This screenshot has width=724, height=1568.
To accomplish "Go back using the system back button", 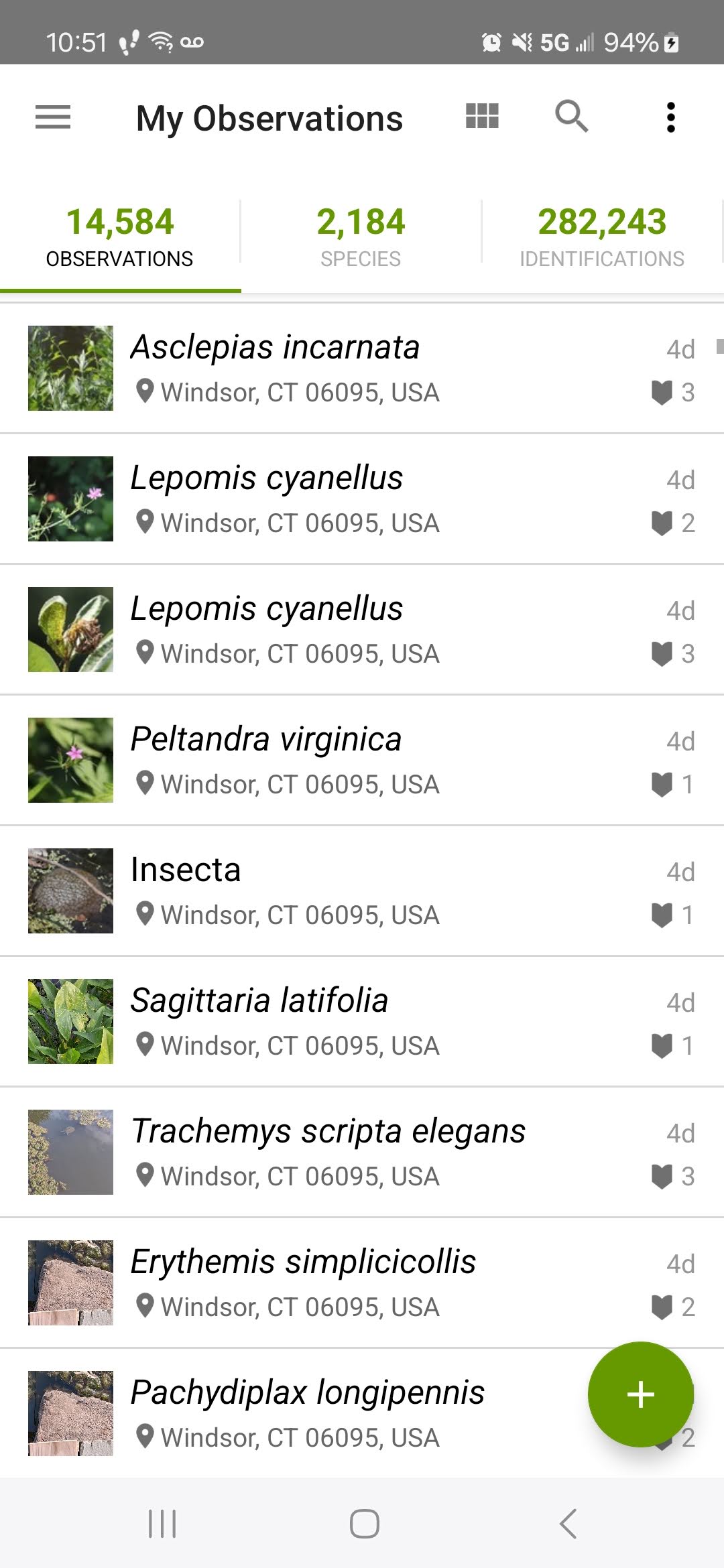I will (x=567, y=1524).
